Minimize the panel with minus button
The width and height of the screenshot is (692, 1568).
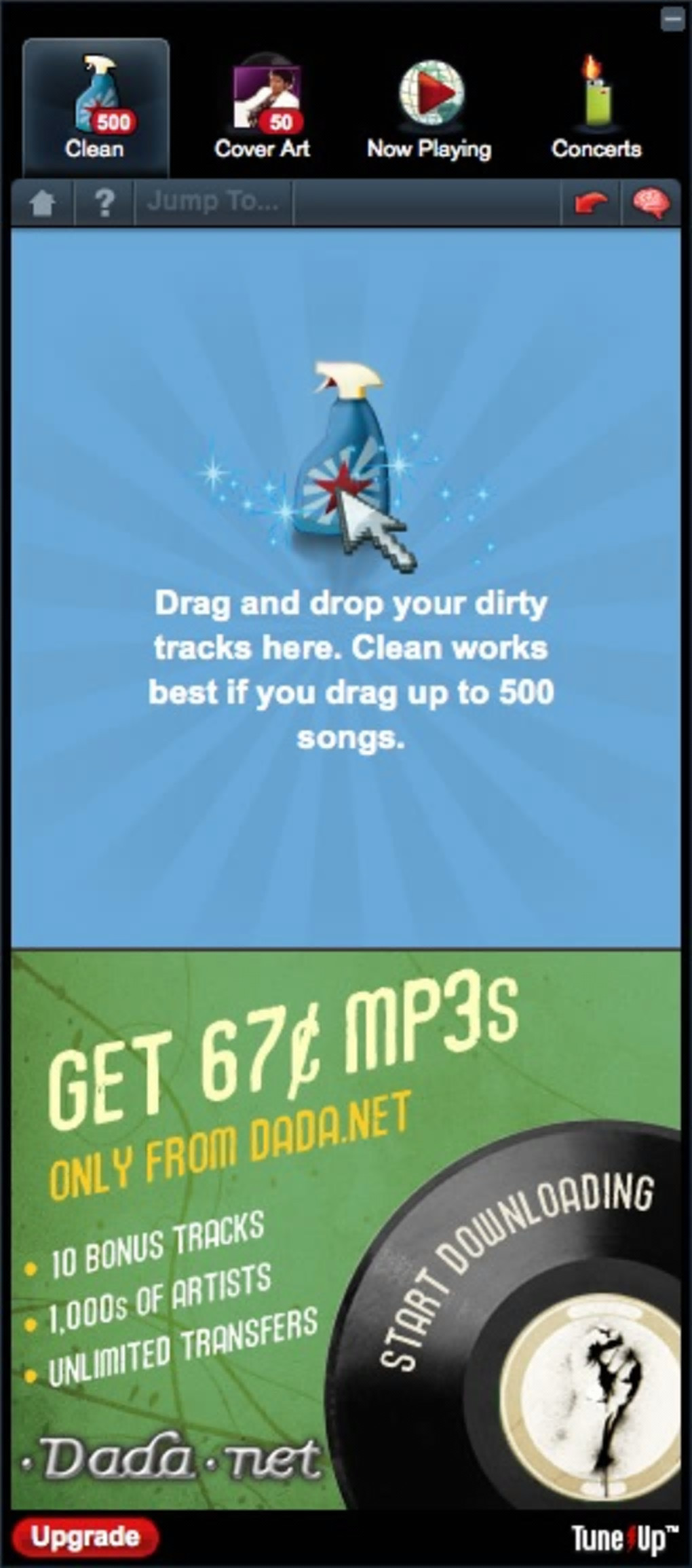tap(672, 20)
